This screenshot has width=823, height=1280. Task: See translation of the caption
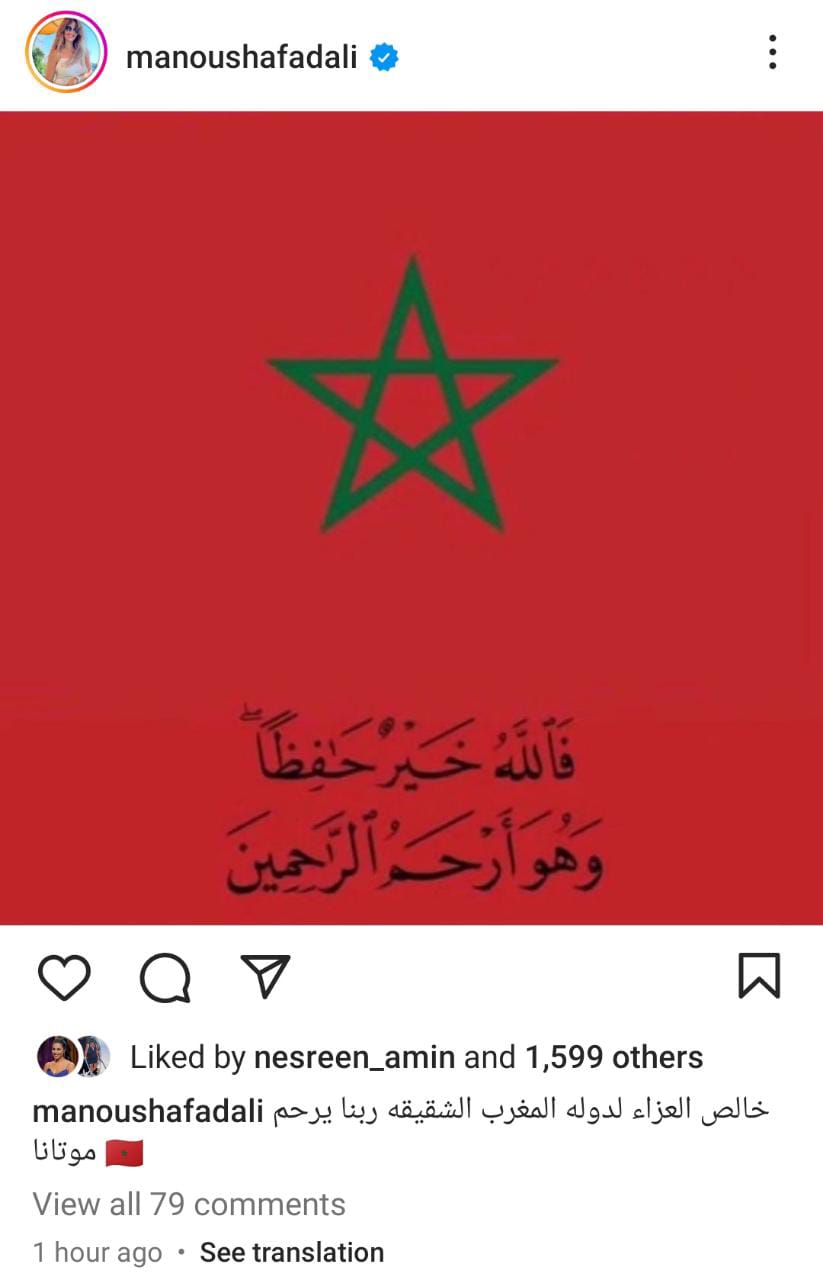click(292, 1252)
